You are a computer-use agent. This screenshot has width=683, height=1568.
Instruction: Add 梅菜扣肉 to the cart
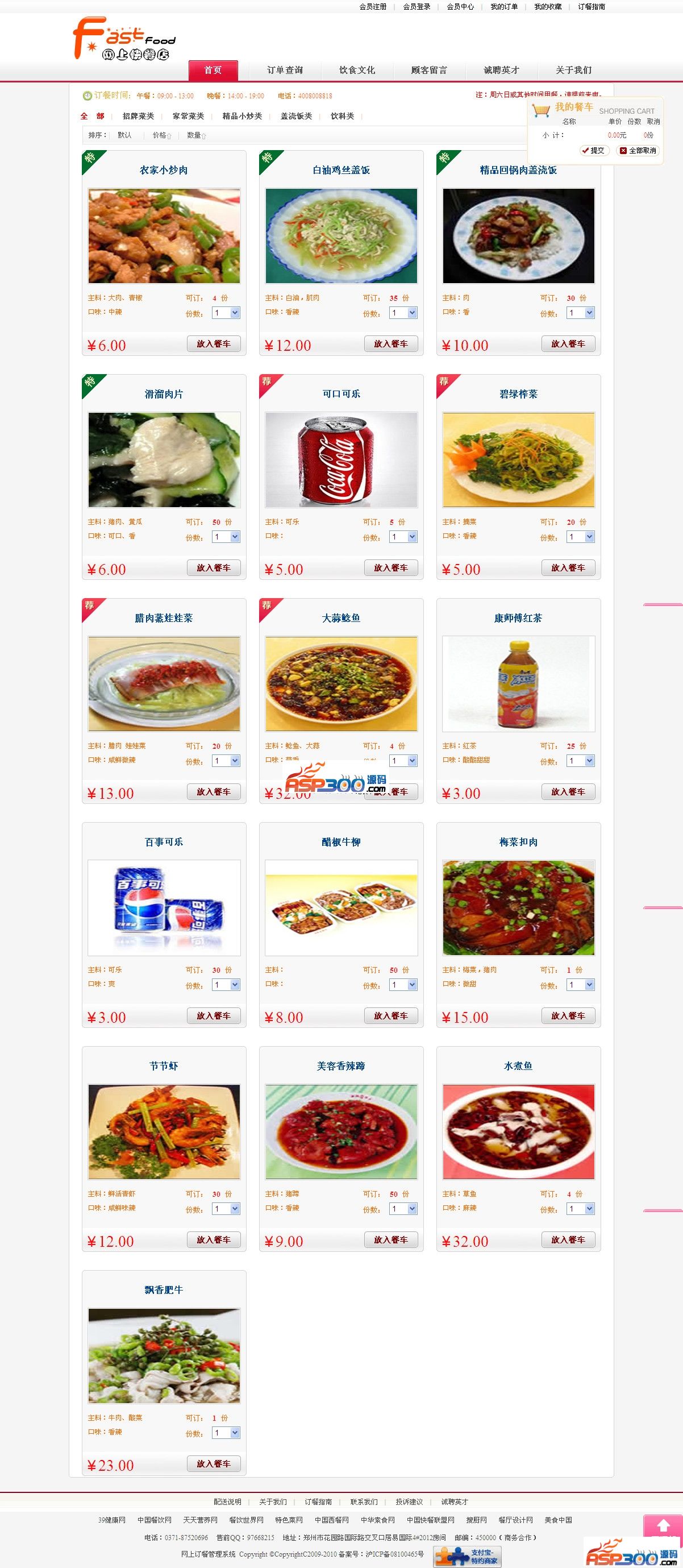click(x=568, y=1016)
